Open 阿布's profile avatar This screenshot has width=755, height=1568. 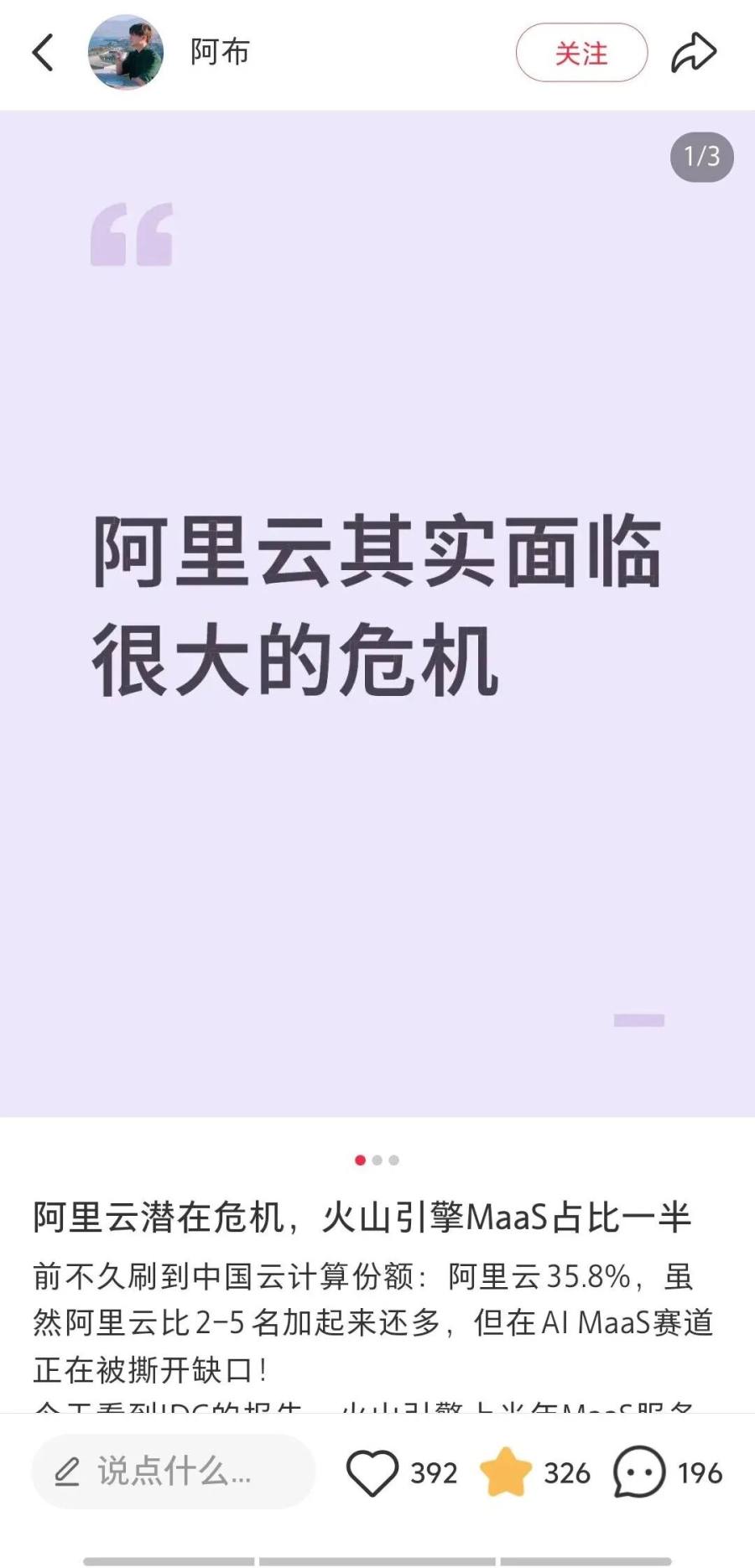tap(126, 53)
